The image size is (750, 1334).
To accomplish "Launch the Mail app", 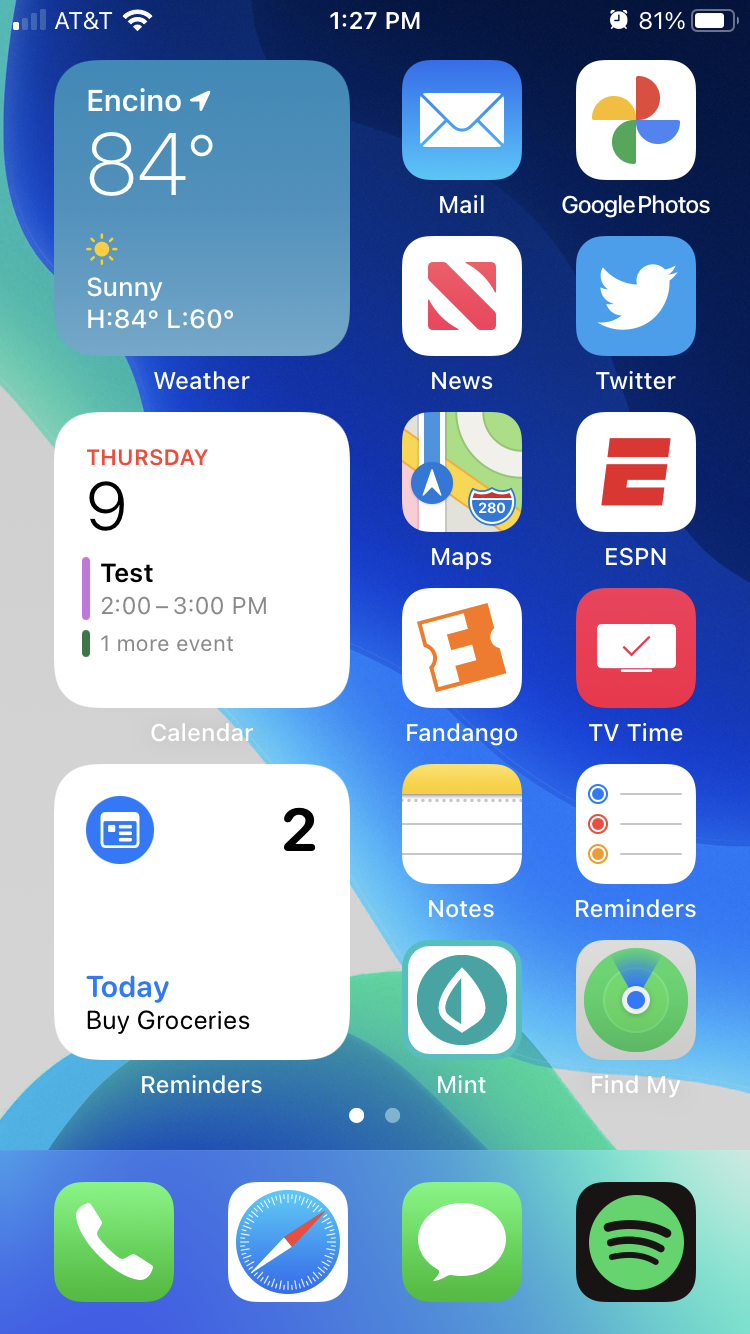I will tap(461, 120).
